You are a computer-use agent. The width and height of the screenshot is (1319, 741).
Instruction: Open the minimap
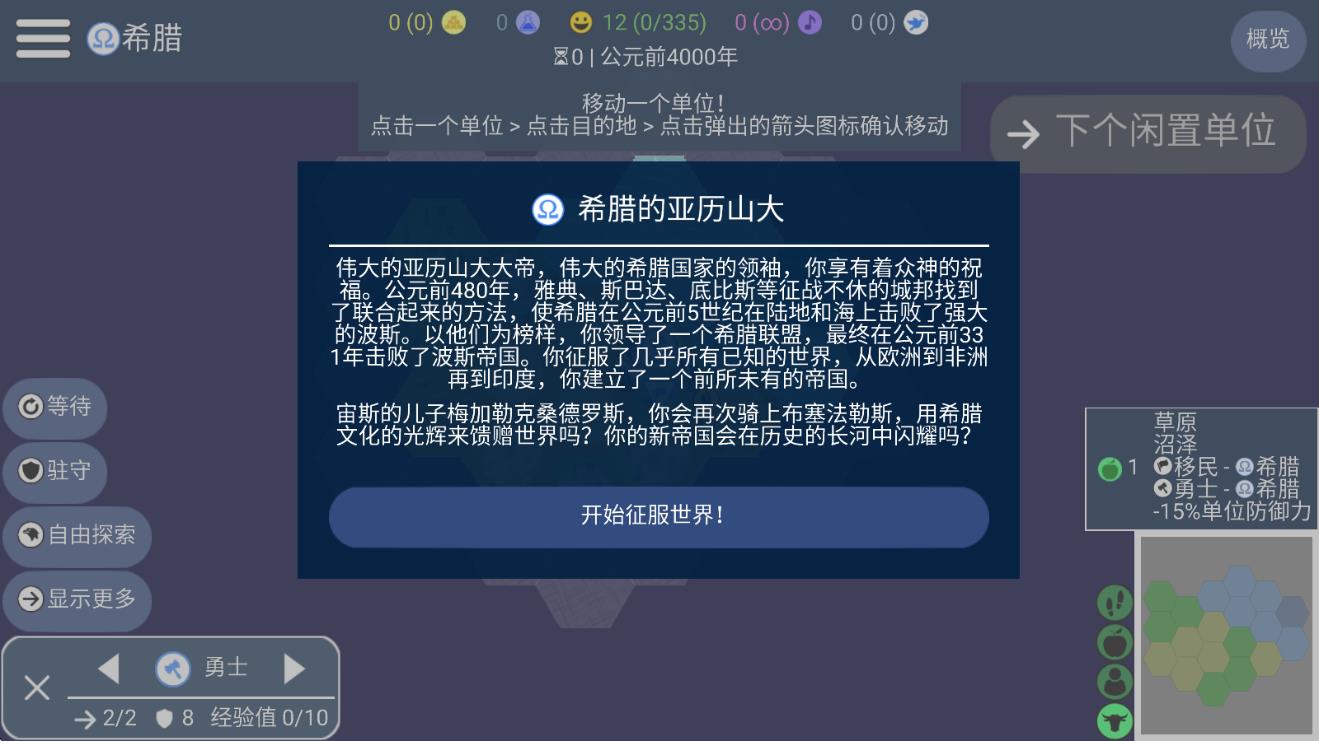point(1226,634)
